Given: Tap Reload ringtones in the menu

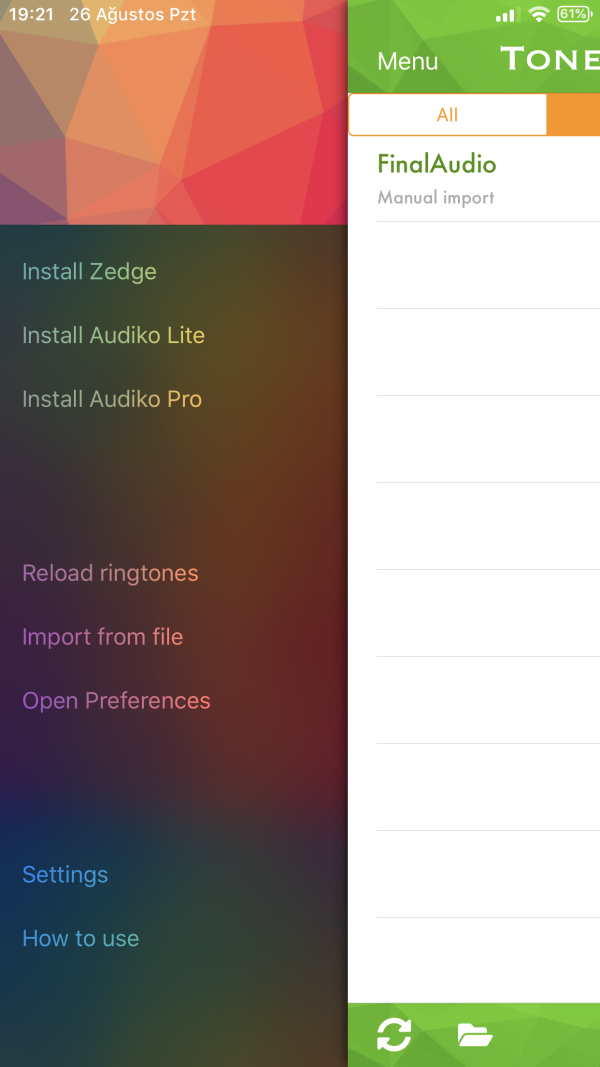Looking at the screenshot, I should [110, 574].
